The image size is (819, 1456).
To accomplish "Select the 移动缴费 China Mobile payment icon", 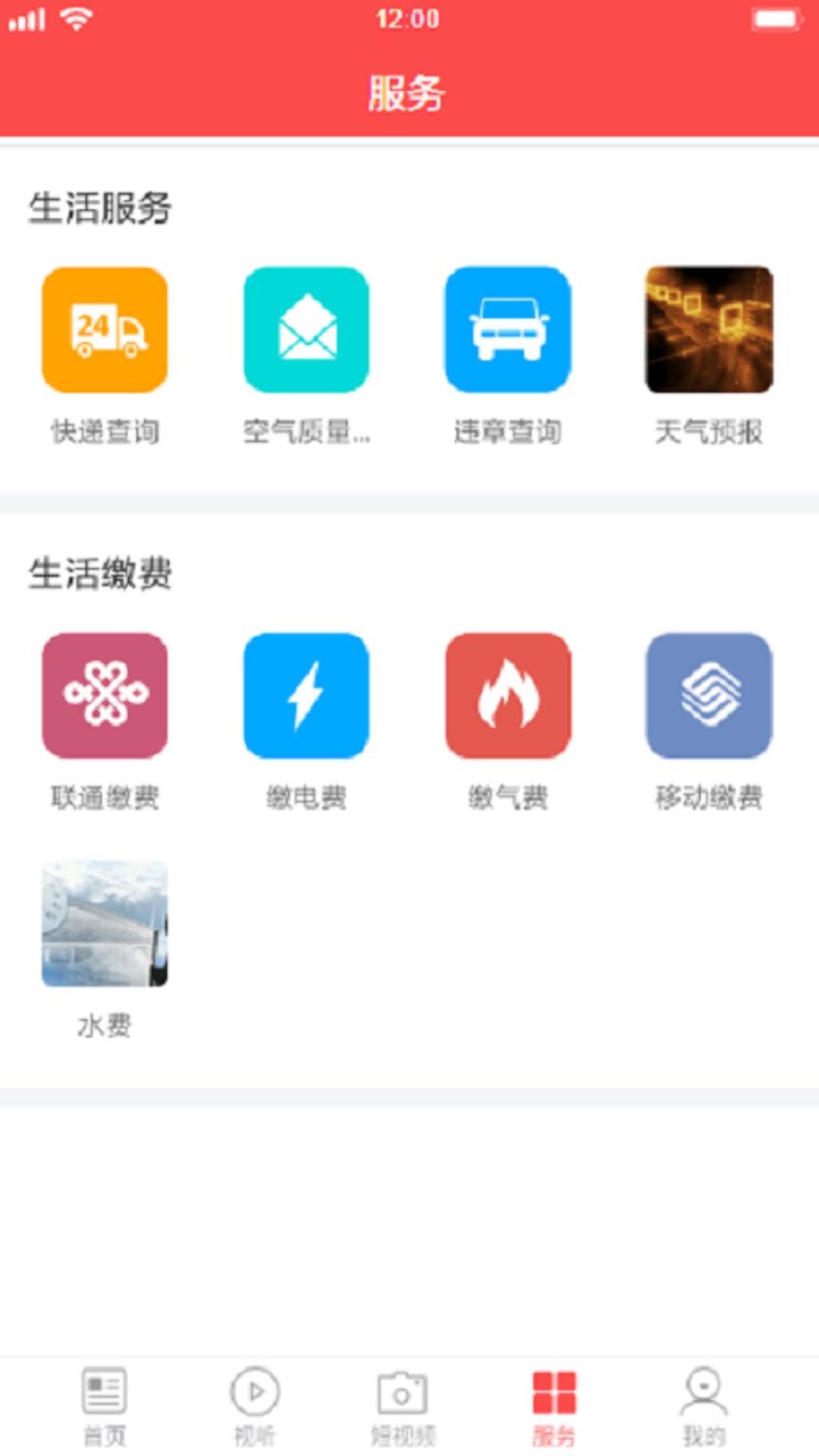I will [707, 696].
